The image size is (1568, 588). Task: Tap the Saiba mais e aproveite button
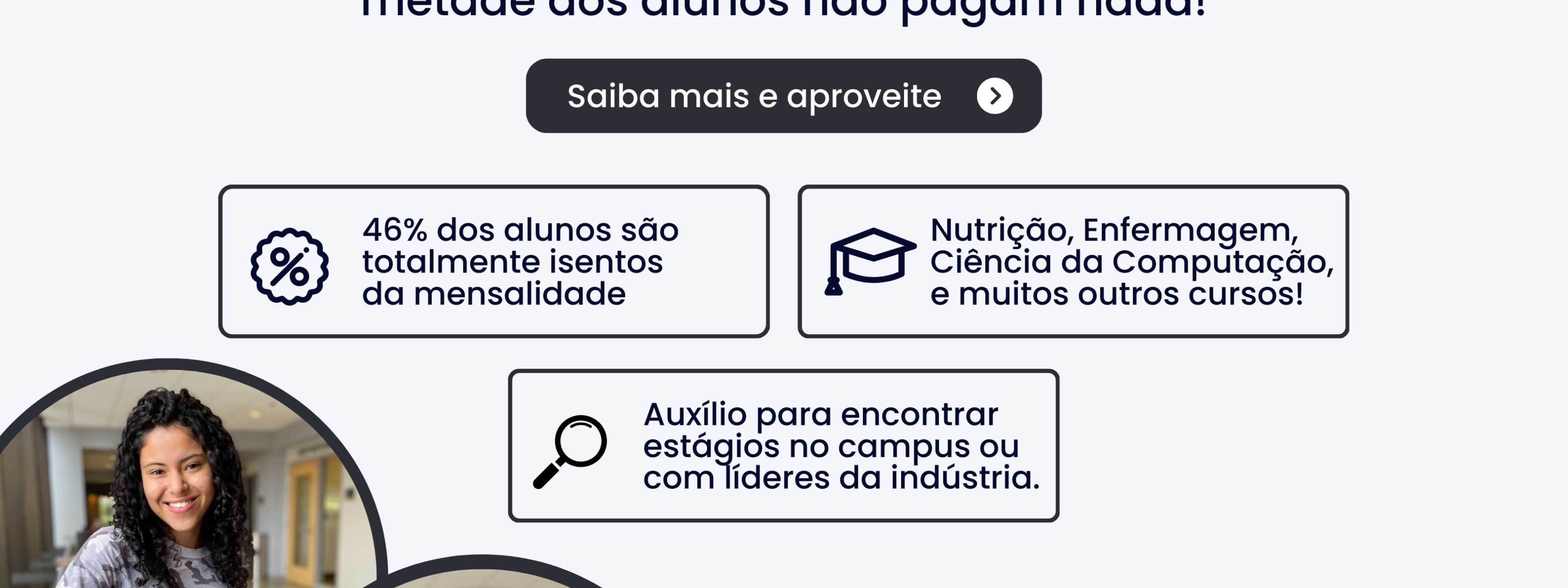(x=784, y=96)
